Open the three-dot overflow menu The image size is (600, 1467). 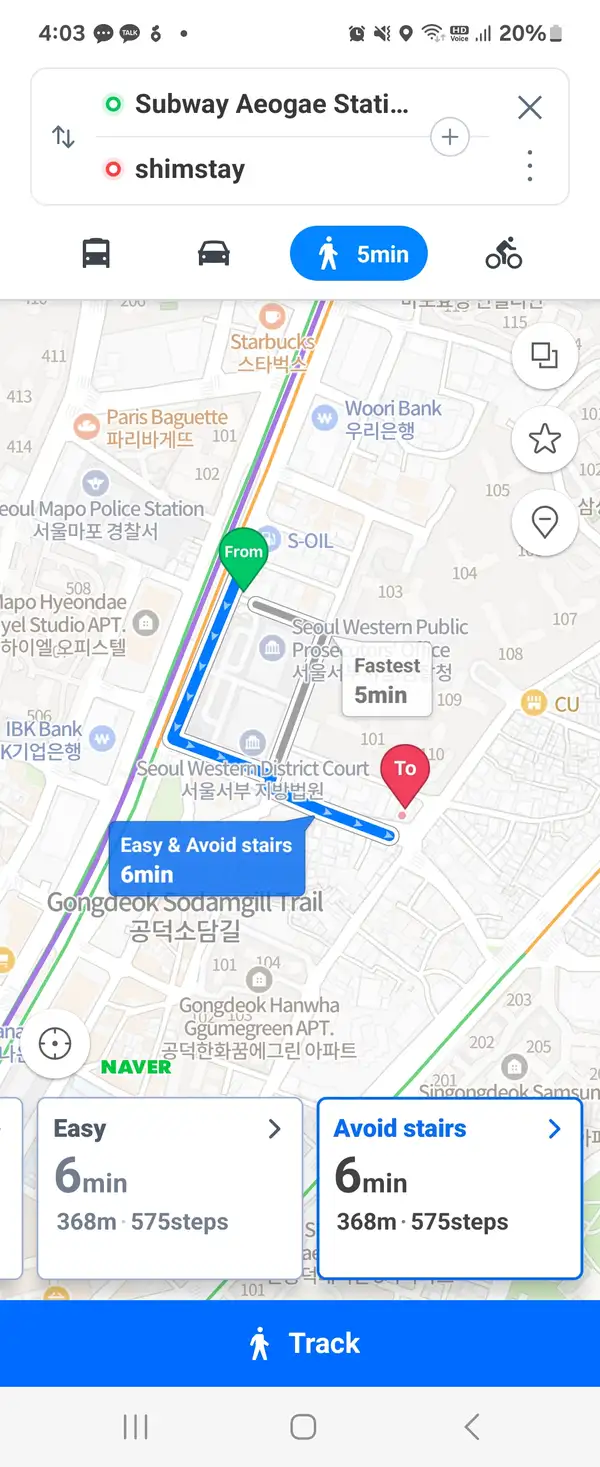point(530,166)
